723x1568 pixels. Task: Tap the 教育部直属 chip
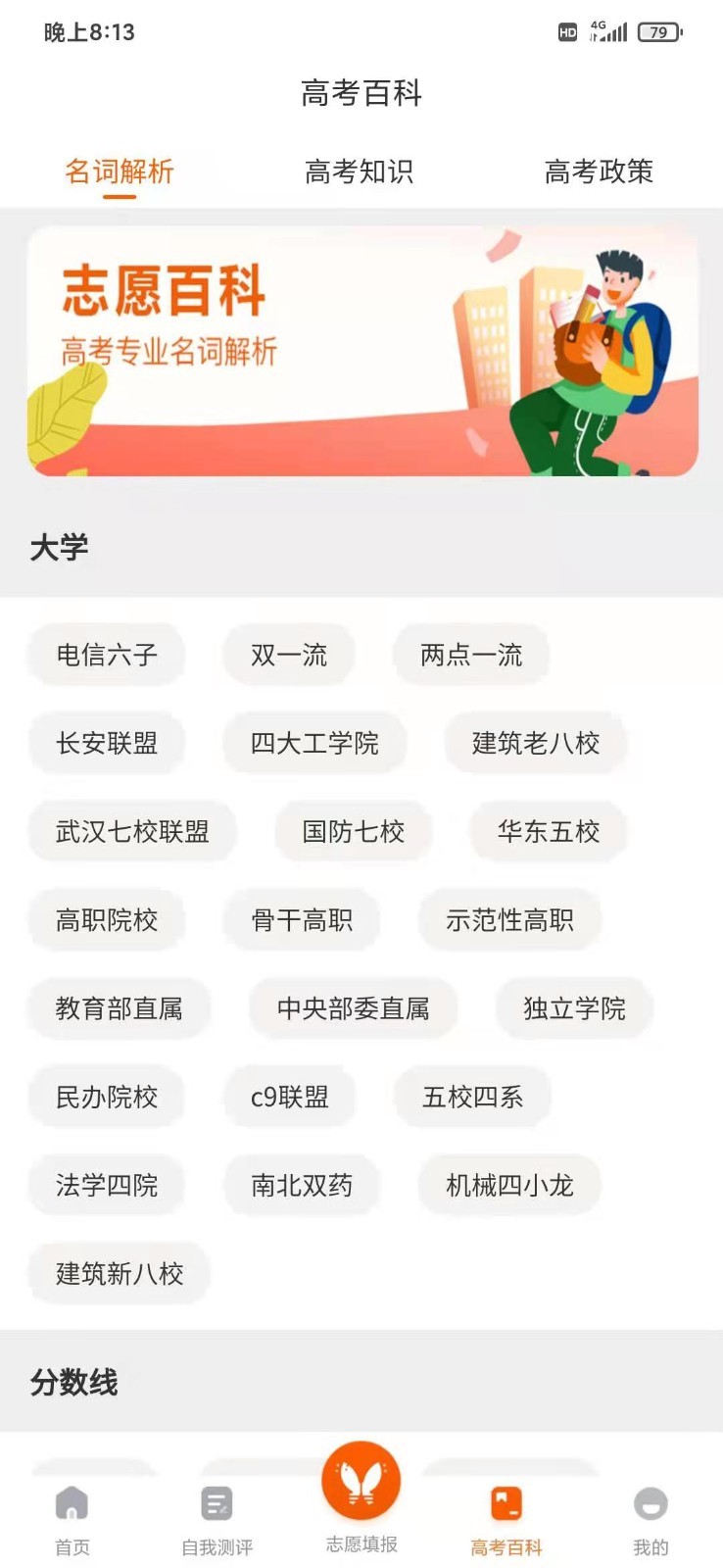120,1008
